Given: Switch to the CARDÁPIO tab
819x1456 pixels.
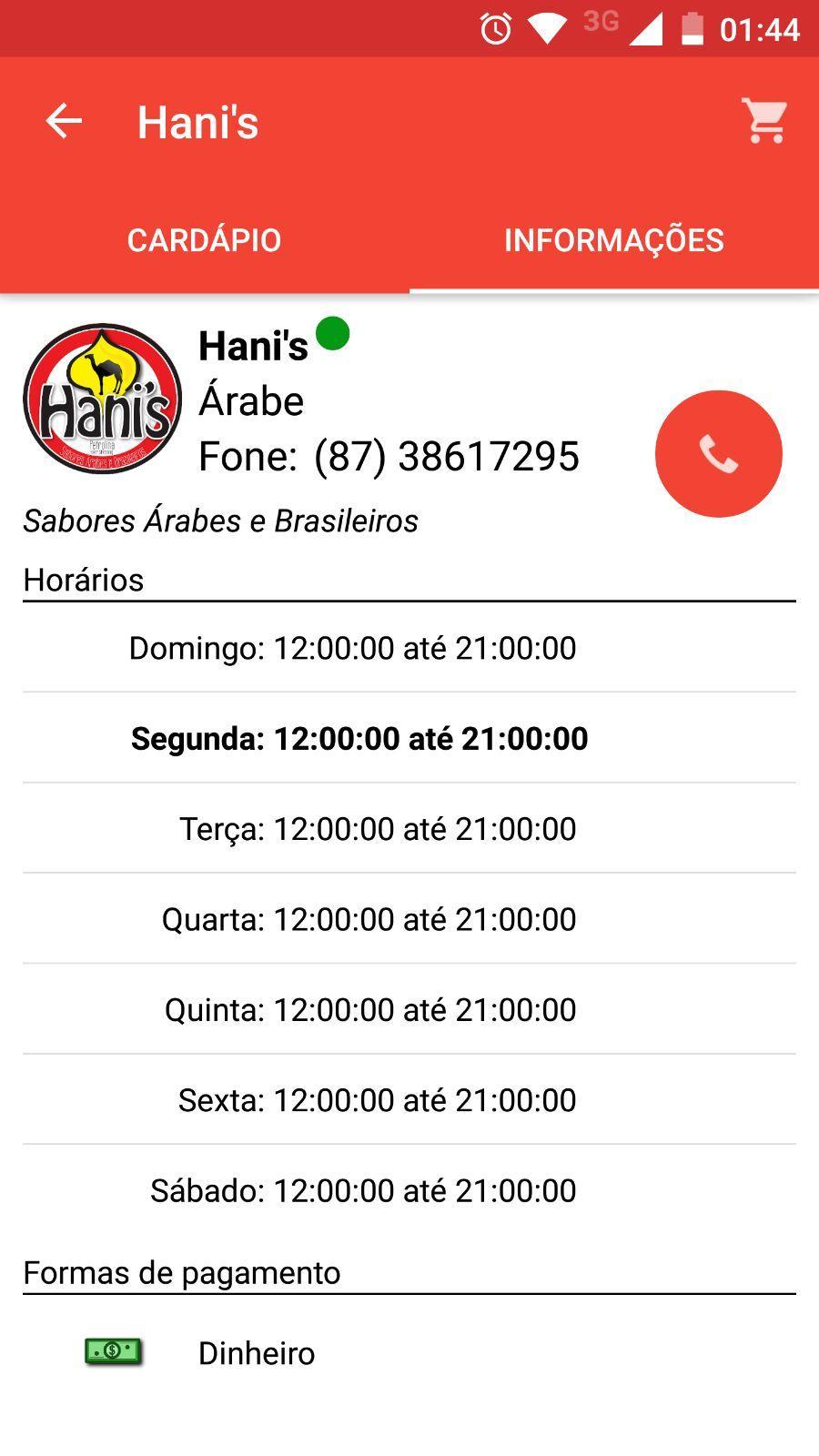Looking at the screenshot, I should (205, 239).
